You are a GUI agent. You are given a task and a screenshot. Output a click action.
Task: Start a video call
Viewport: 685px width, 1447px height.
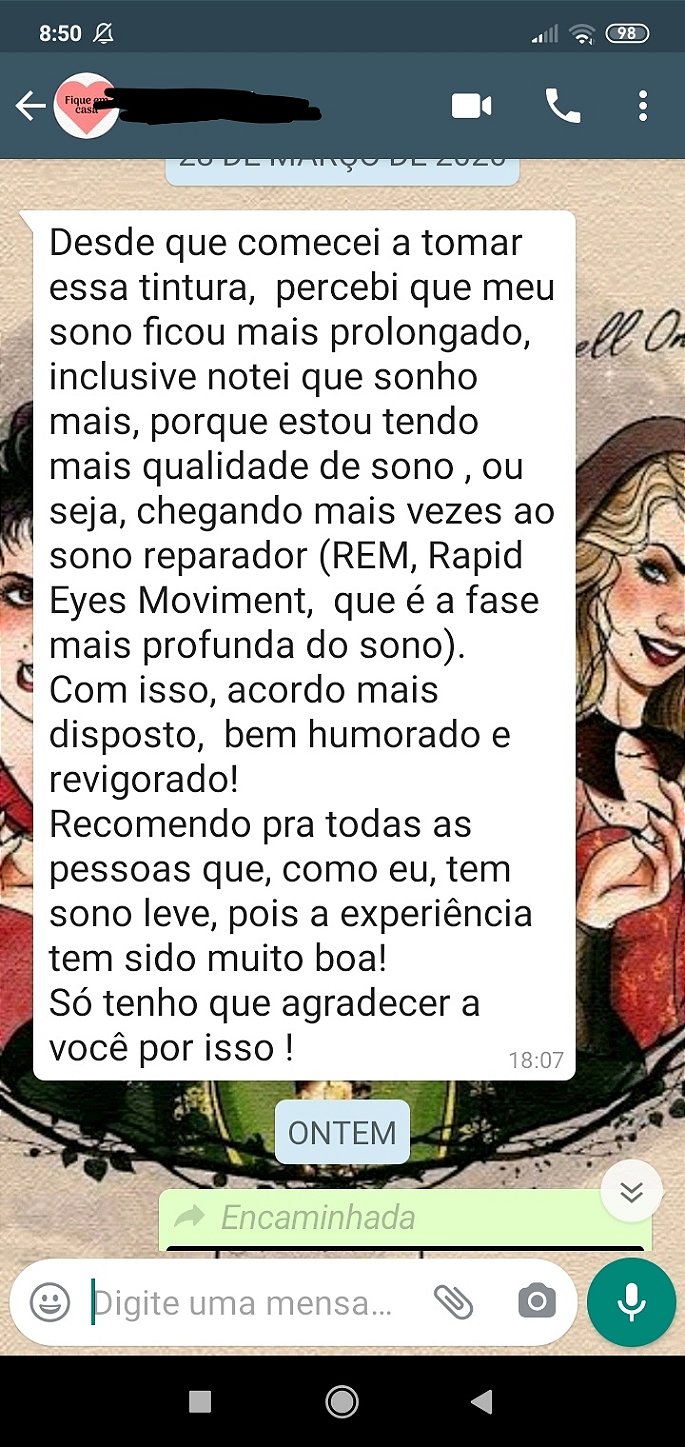471,106
